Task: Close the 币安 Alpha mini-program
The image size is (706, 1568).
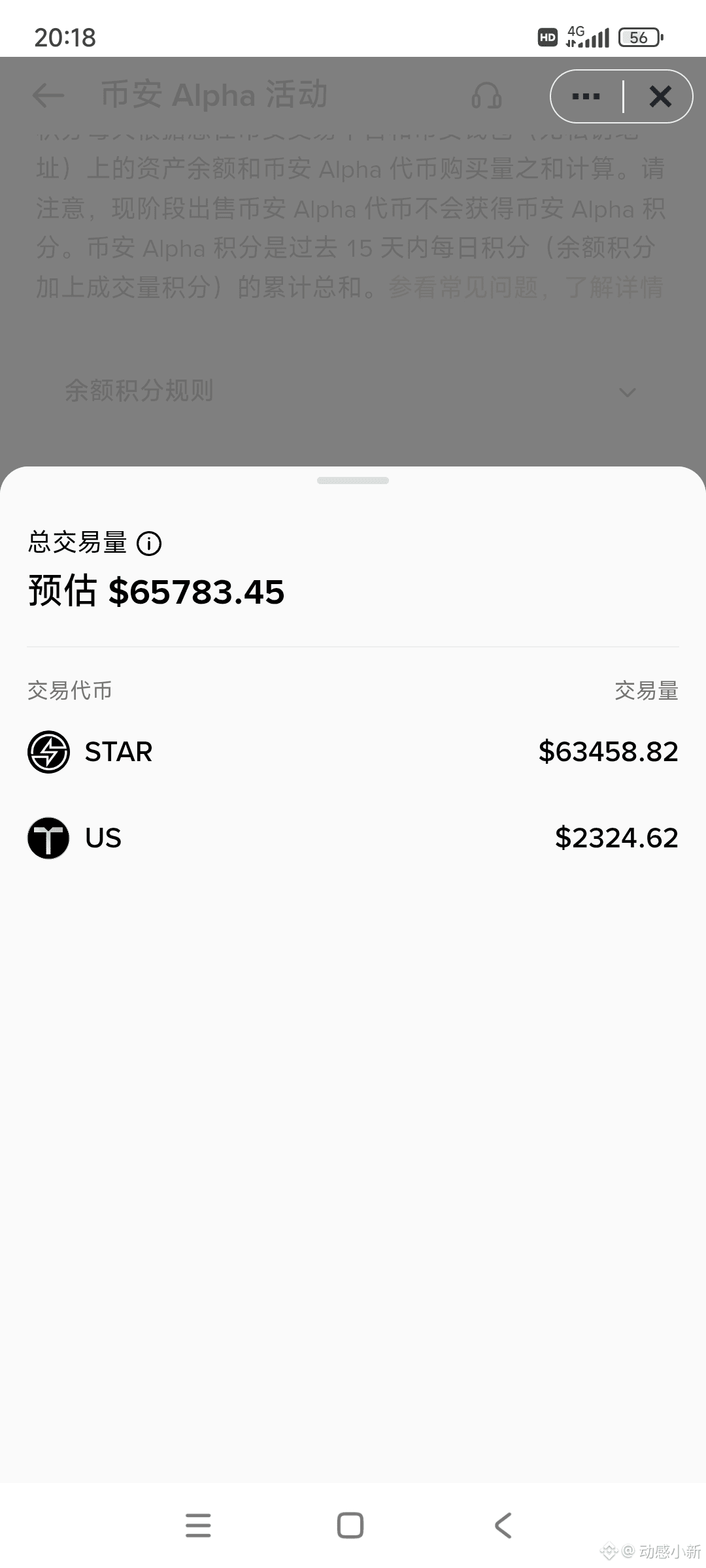Action: pyautogui.click(x=660, y=97)
